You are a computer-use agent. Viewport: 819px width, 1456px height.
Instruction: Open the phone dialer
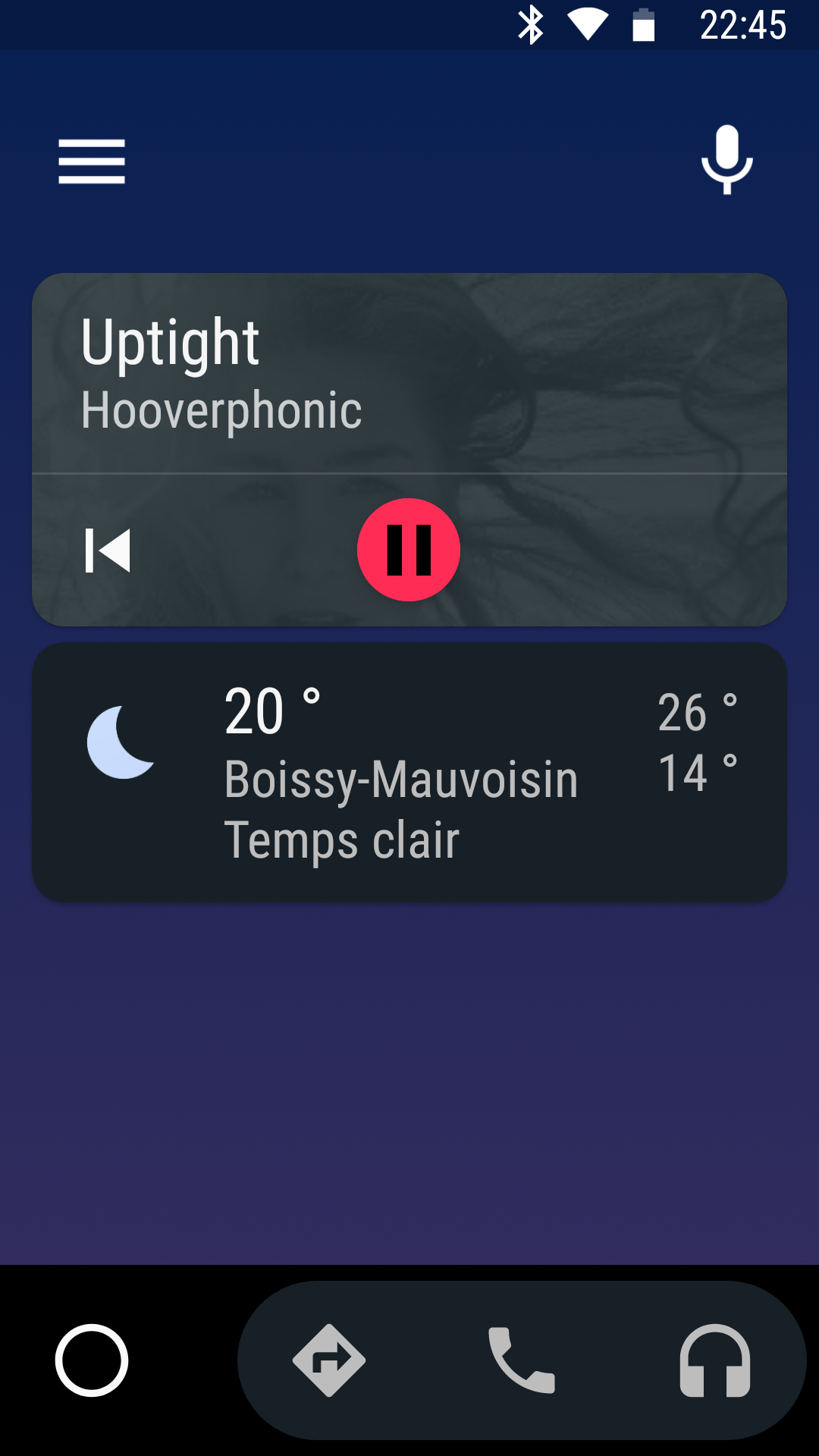[x=522, y=1360]
